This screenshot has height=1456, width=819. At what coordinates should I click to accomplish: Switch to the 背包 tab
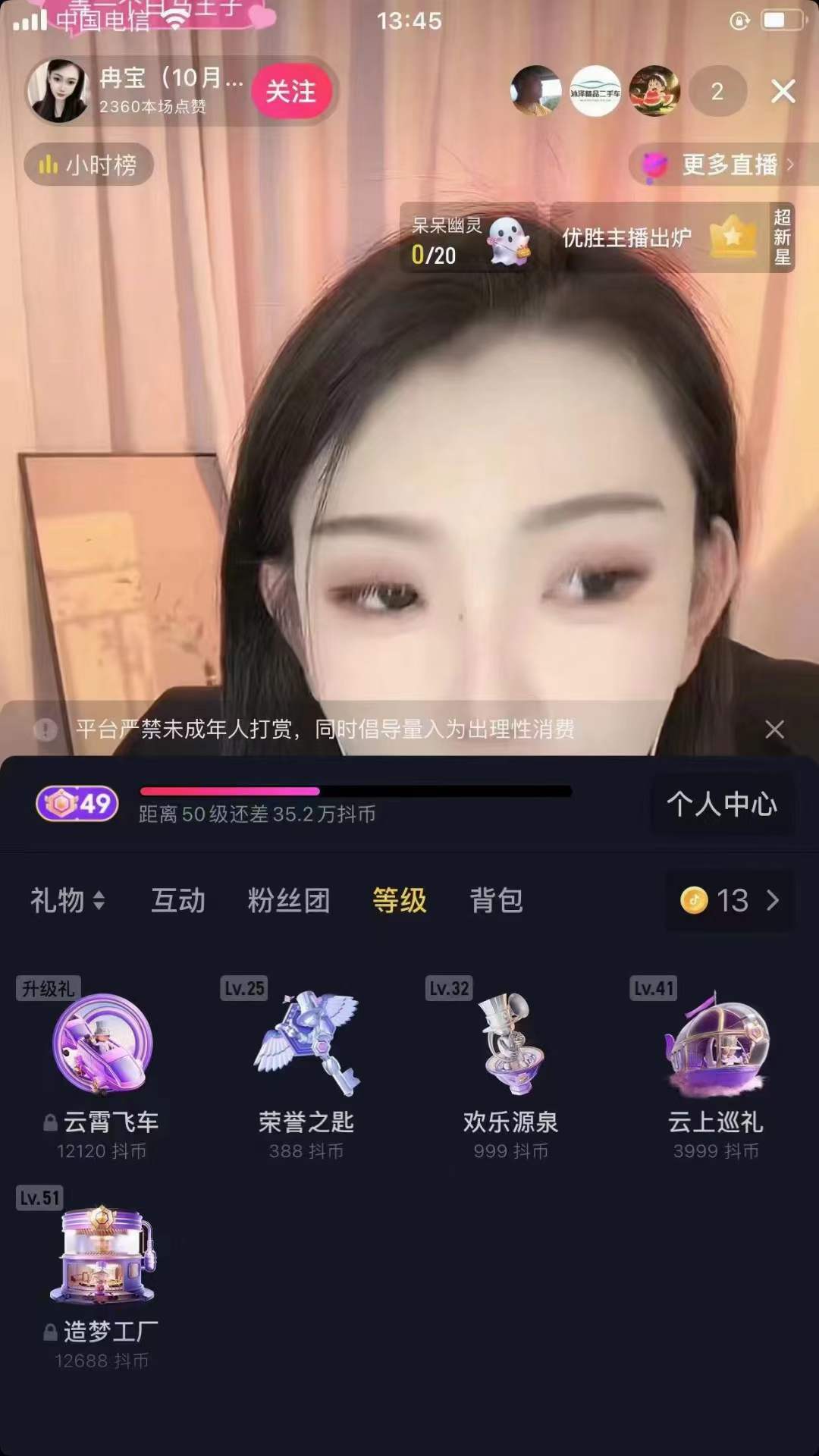[x=497, y=901]
